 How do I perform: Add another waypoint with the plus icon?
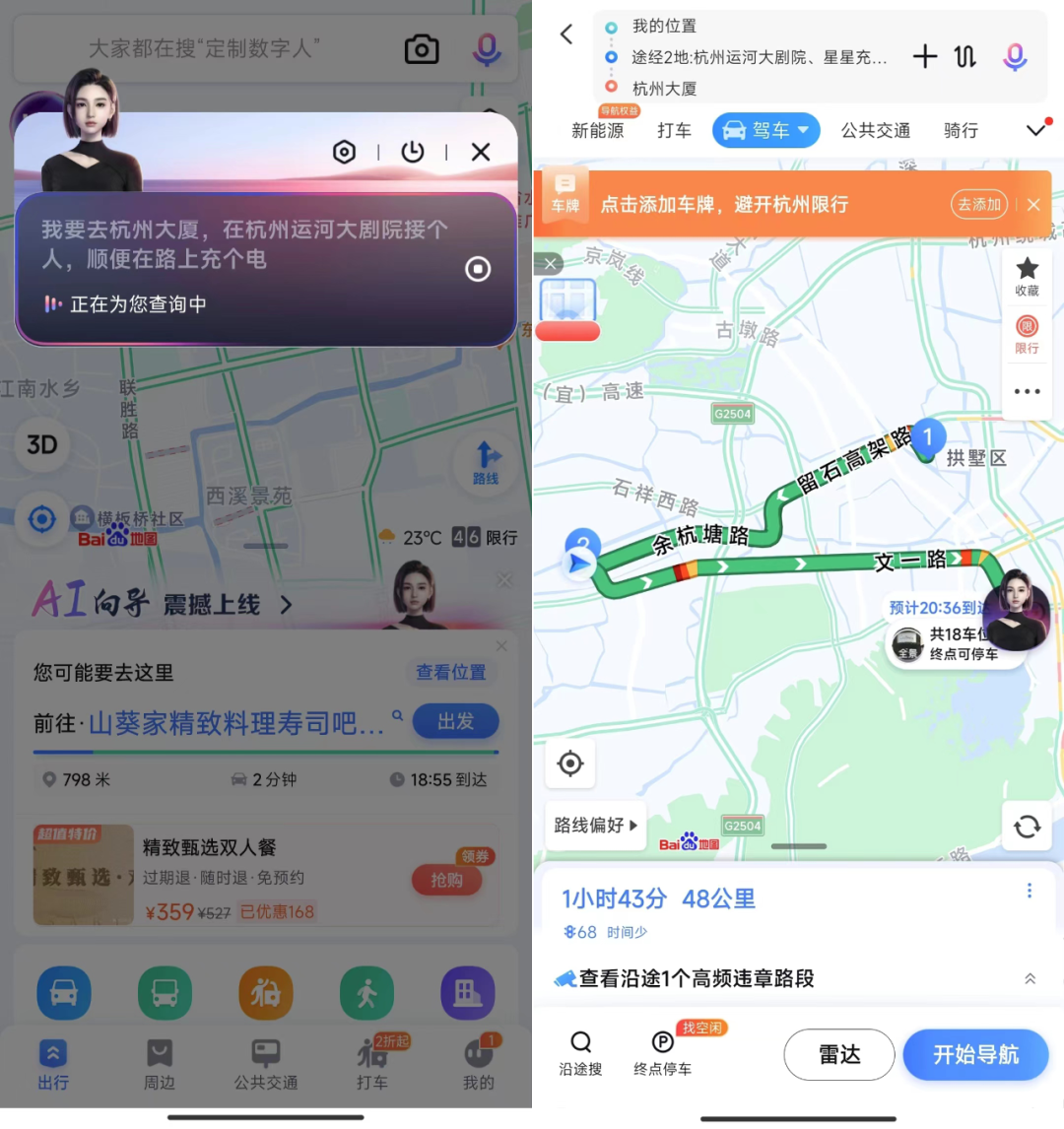924,57
